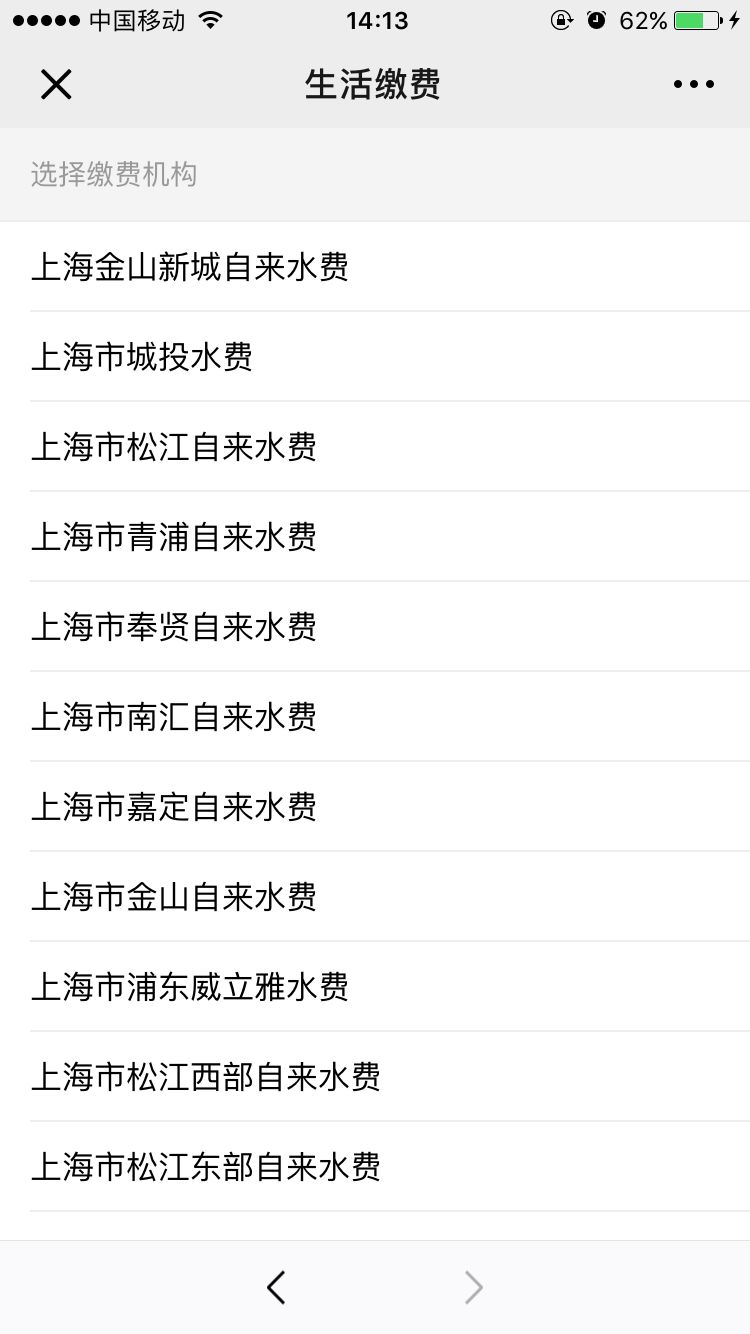This screenshot has width=750, height=1334.
Task: Choose 上海市城投水费
Action: click(375, 357)
